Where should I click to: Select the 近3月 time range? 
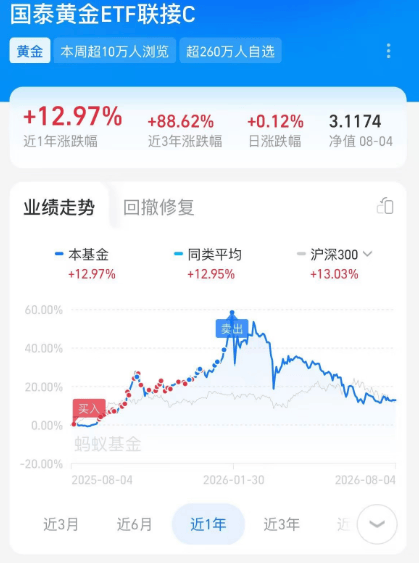coord(61,524)
